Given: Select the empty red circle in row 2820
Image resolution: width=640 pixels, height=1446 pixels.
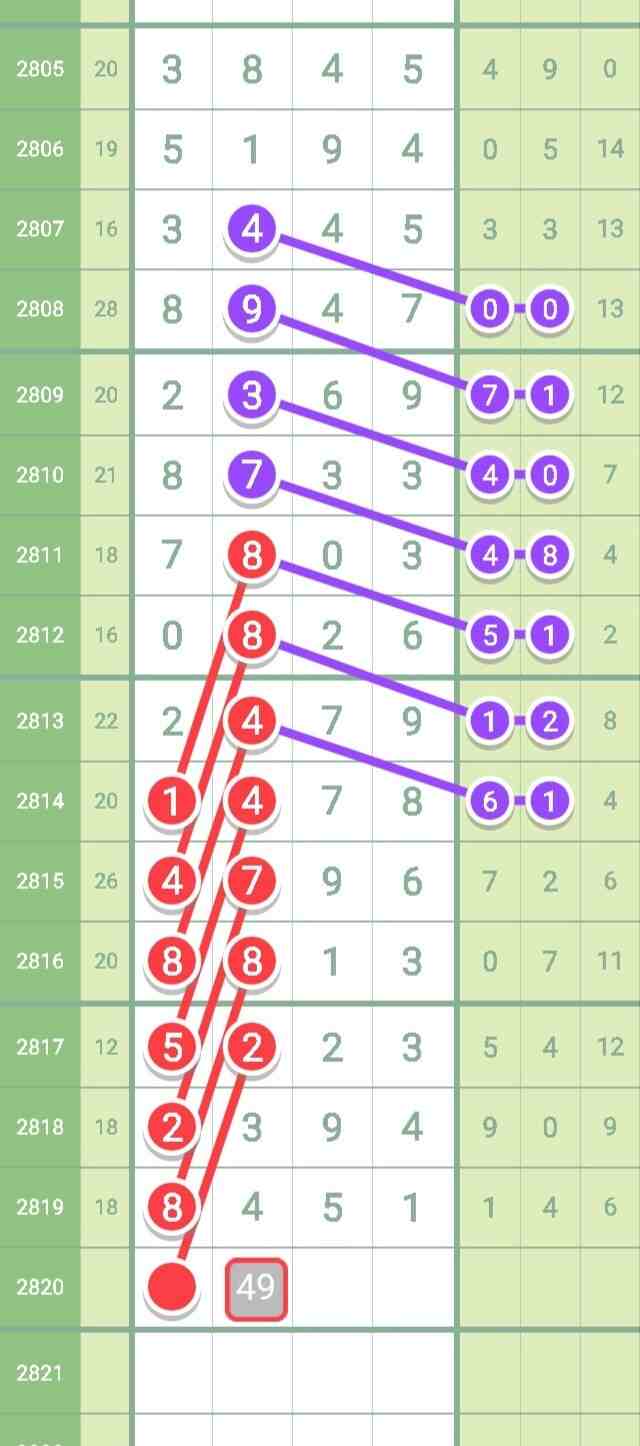Looking at the screenshot, I should 172,1287.
